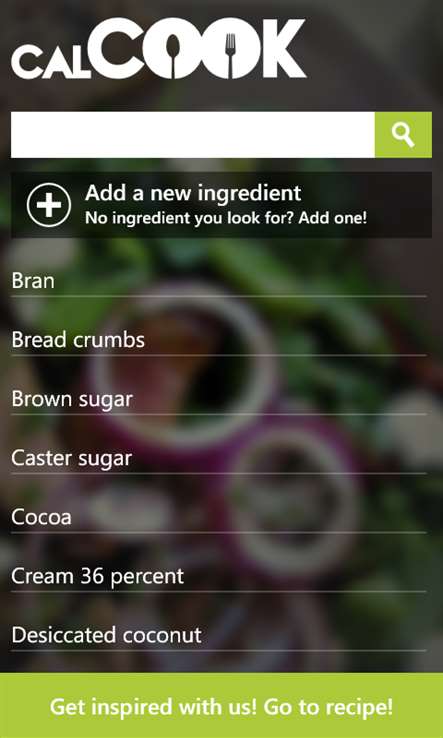Pick Cream 36 percent
Viewport: 443px width, 738px height.
(x=219, y=576)
